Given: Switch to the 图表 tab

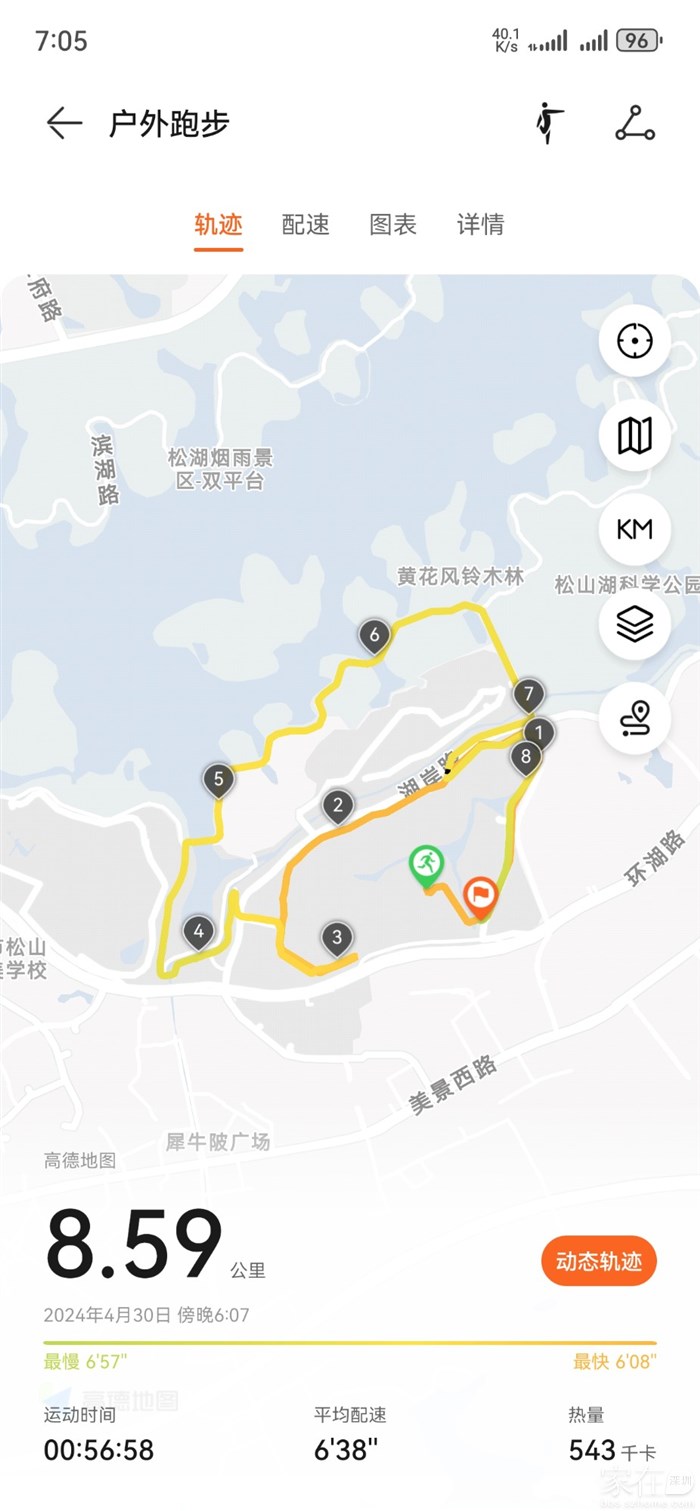Looking at the screenshot, I should [393, 224].
